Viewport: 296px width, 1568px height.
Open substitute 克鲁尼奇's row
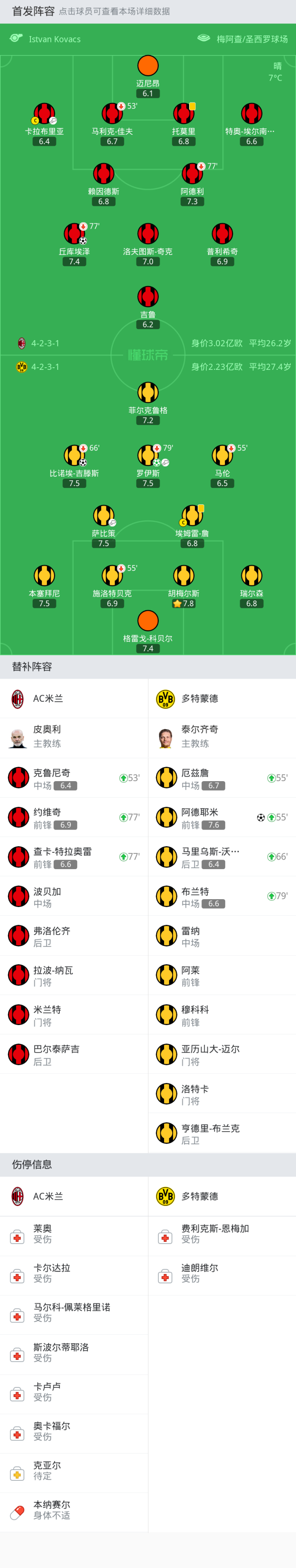pos(74,778)
